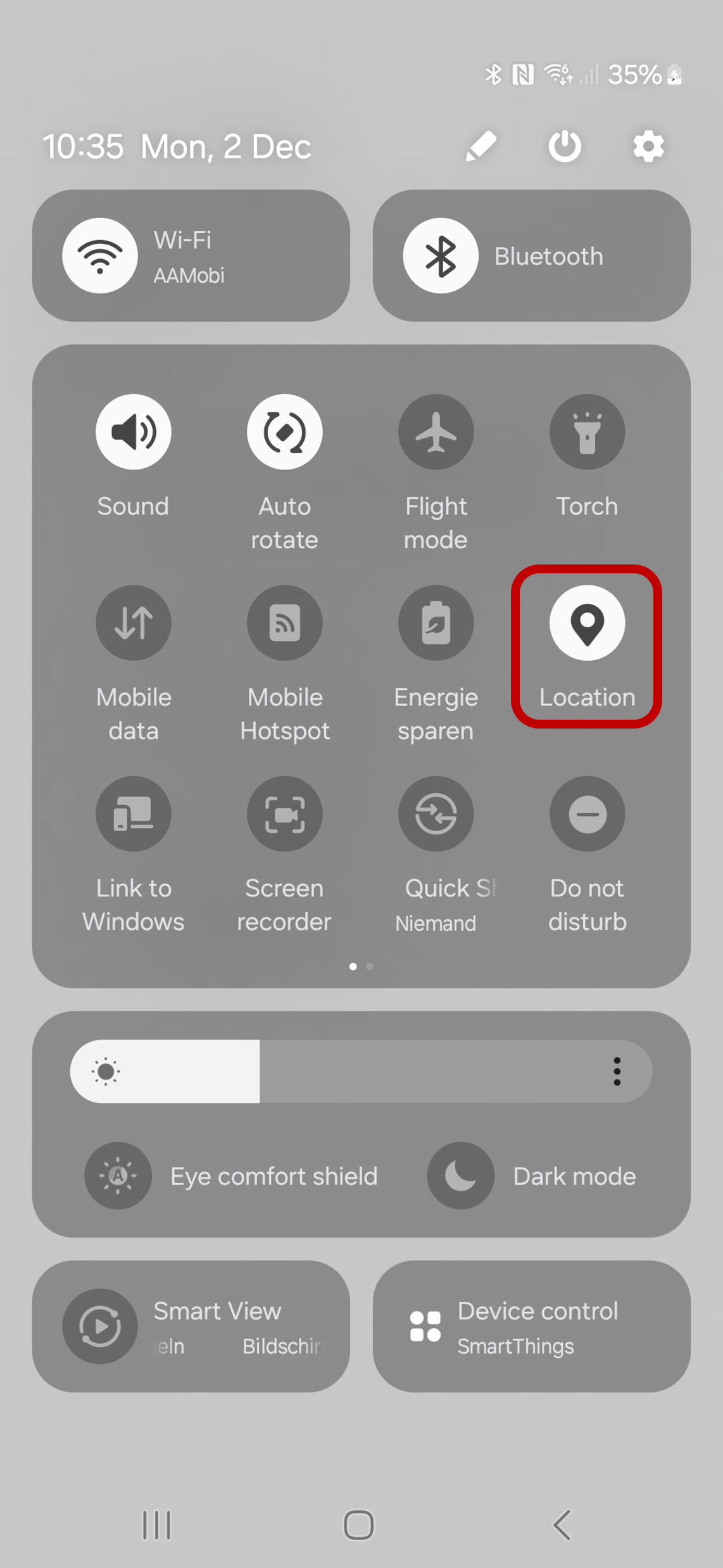This screenshot has height=1568, width=723.
Task: Open brightness more options dots
Action: point(617,1071)
